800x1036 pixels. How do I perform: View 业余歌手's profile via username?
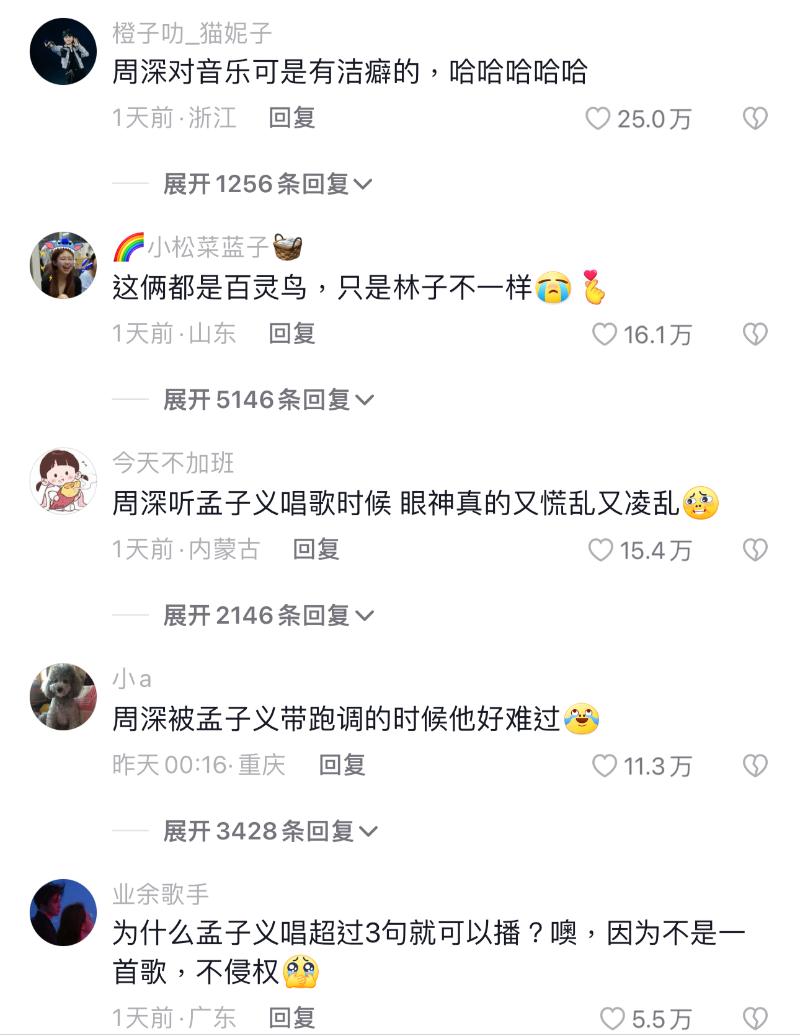pyautogui.click(x=161, y=894)
